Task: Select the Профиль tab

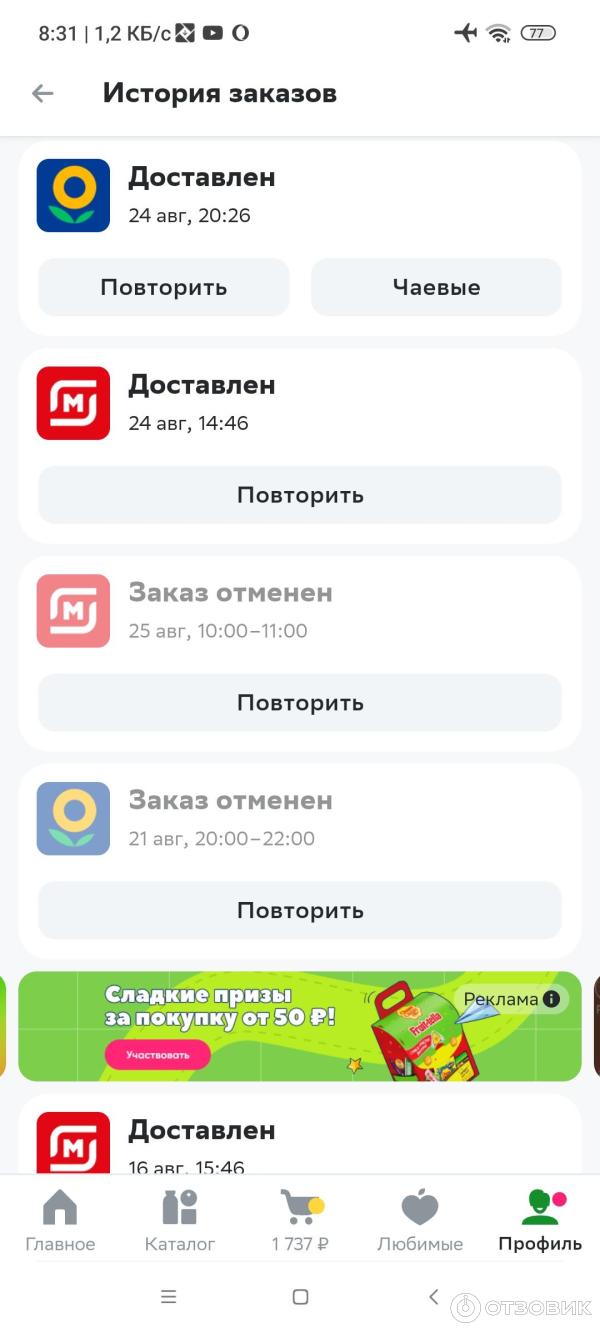Action: (x=540, y=1220)
